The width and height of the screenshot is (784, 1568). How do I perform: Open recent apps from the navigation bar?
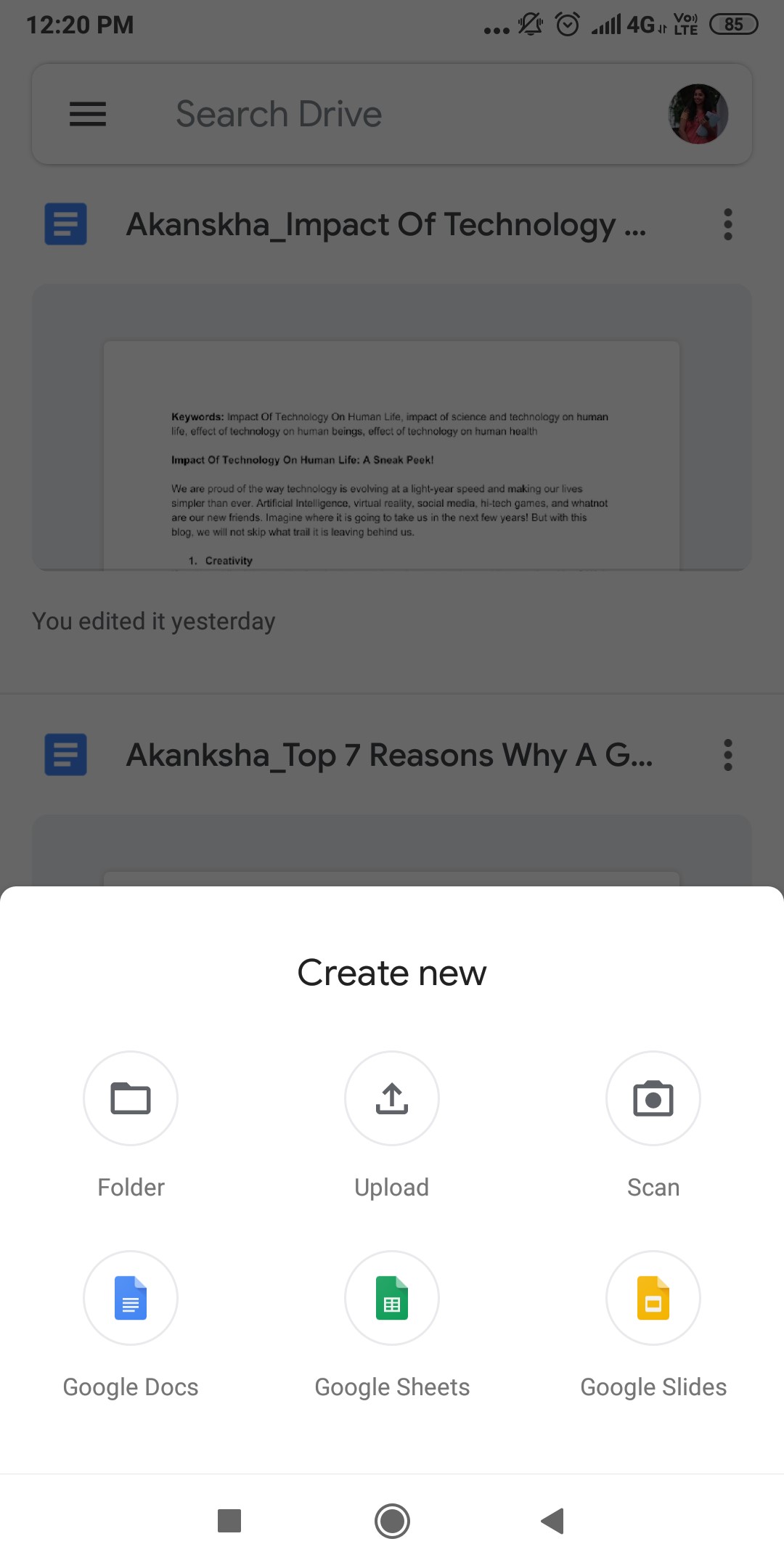coord(229,1520)
